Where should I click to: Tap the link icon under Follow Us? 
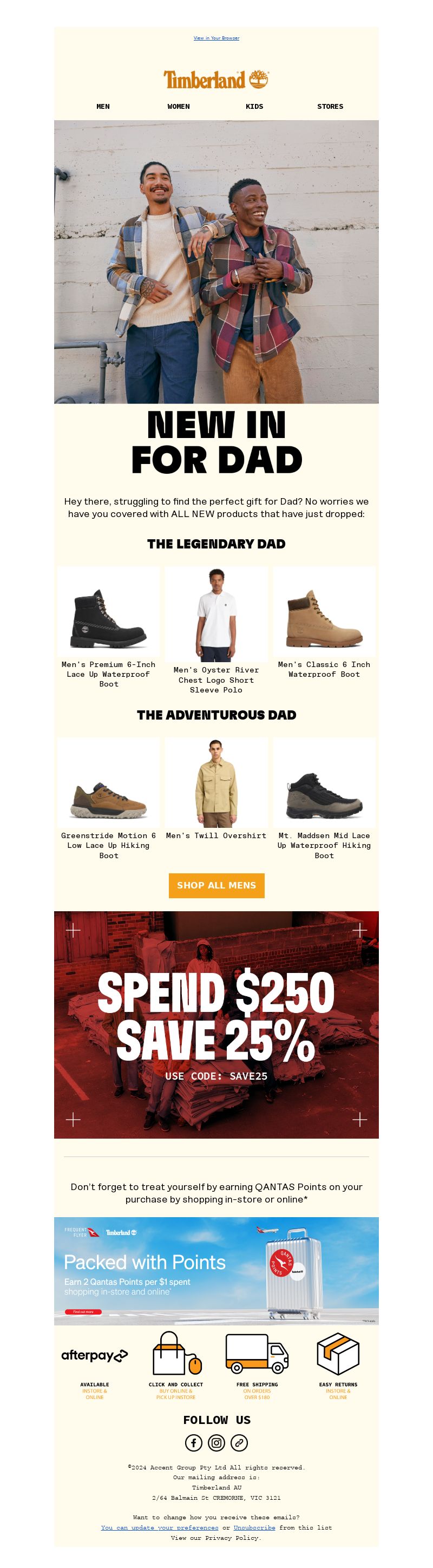tap(239, 1442)
